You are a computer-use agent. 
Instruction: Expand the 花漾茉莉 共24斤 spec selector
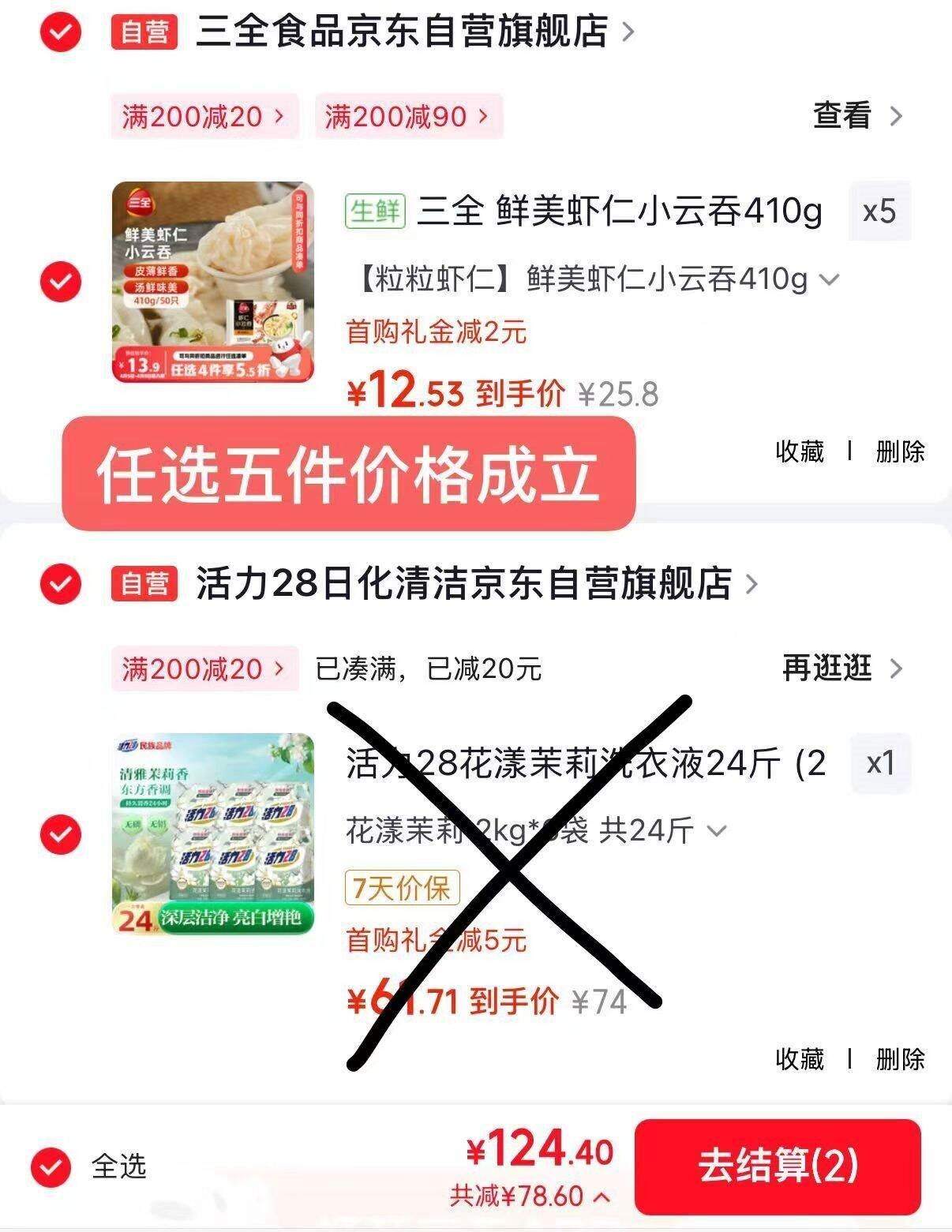[x=536, y=830]
